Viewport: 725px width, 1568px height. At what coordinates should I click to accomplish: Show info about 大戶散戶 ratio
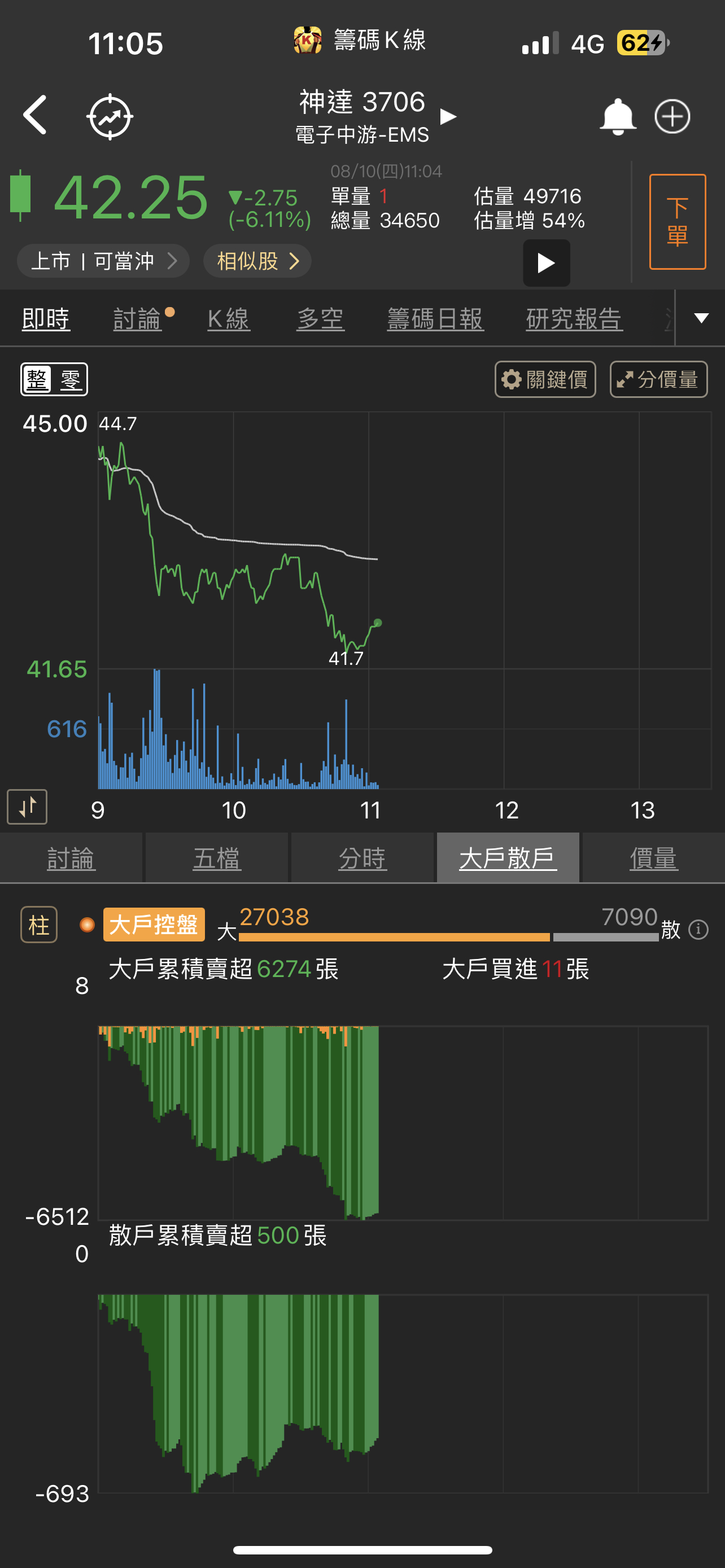(698, 930)
